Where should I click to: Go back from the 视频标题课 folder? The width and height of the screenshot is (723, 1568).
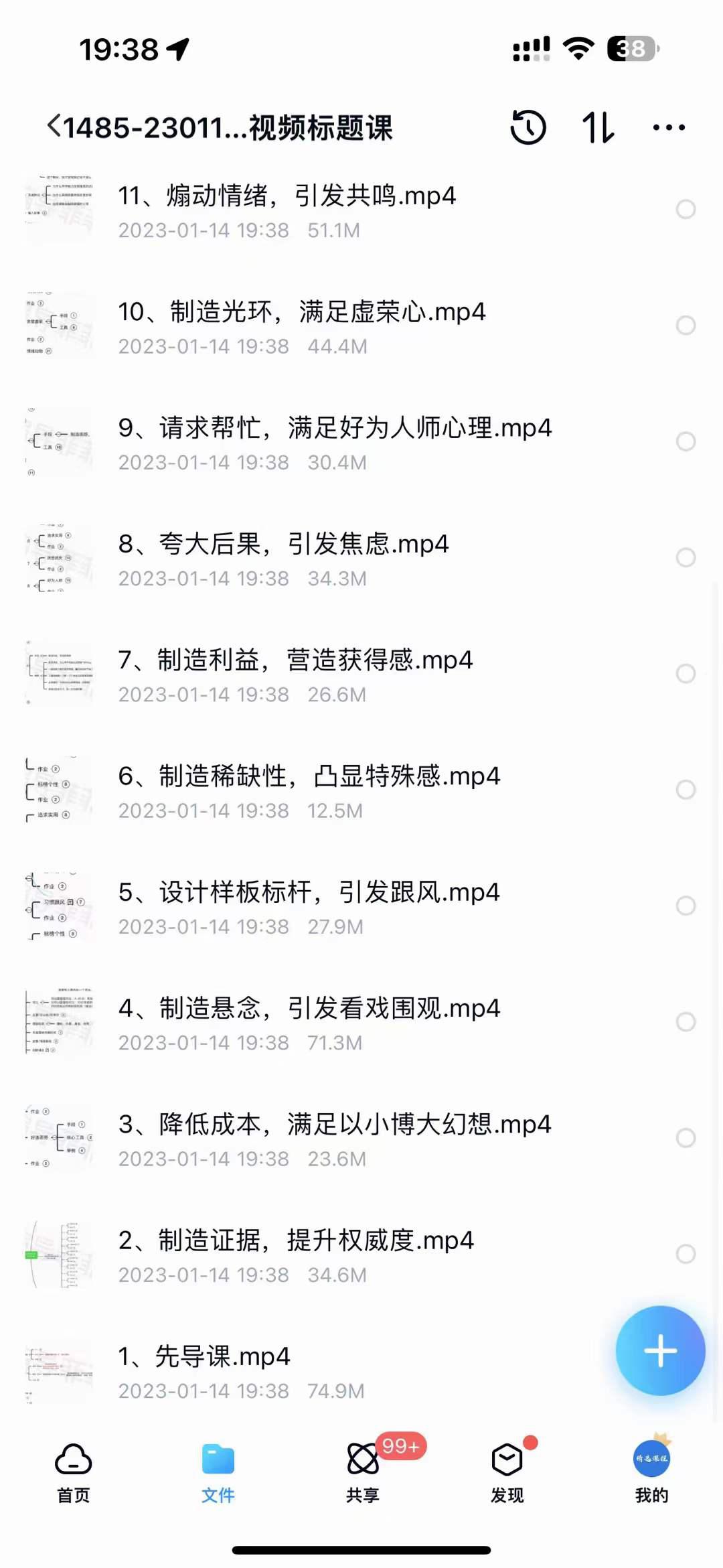54,126
